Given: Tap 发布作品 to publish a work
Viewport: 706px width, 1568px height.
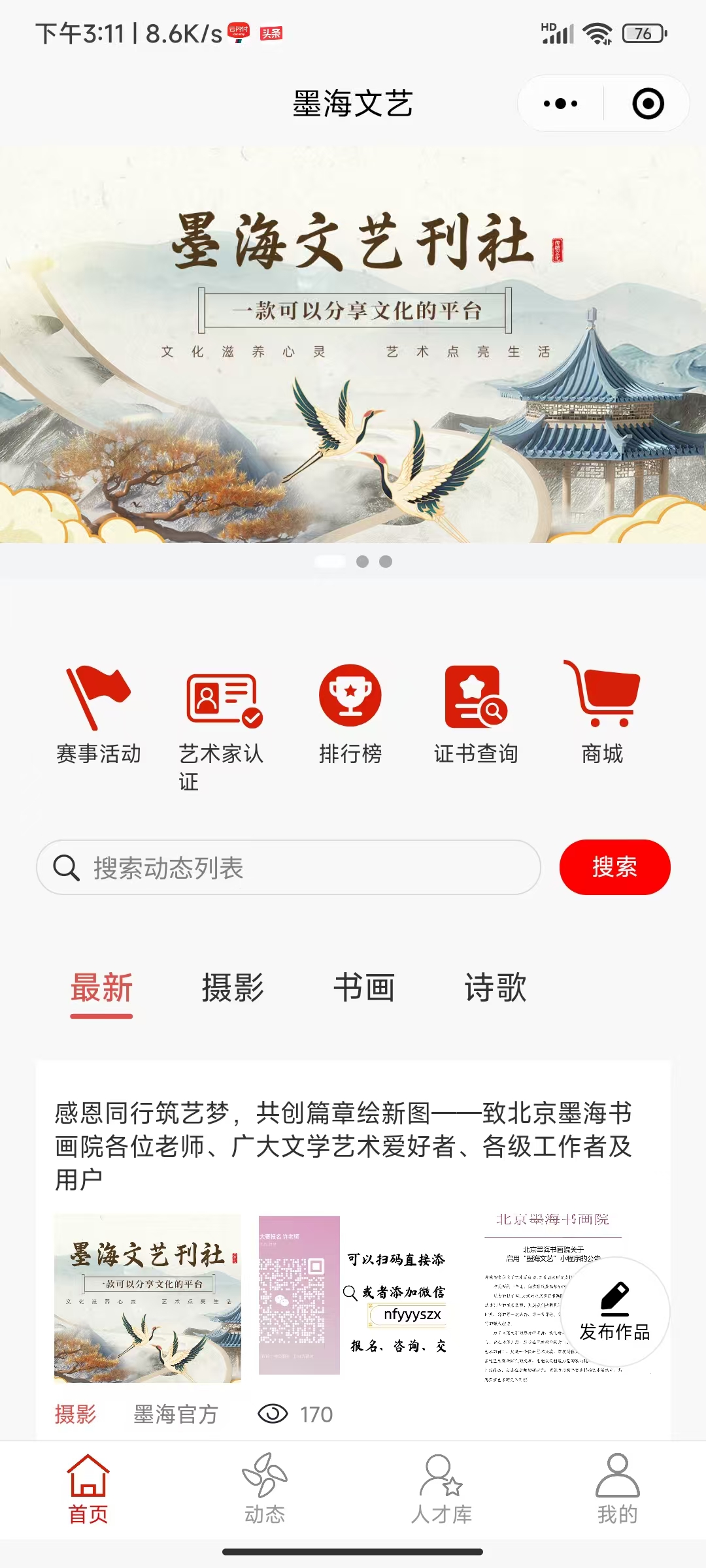Looking at the screenshot, I should tap(614, 1312).
